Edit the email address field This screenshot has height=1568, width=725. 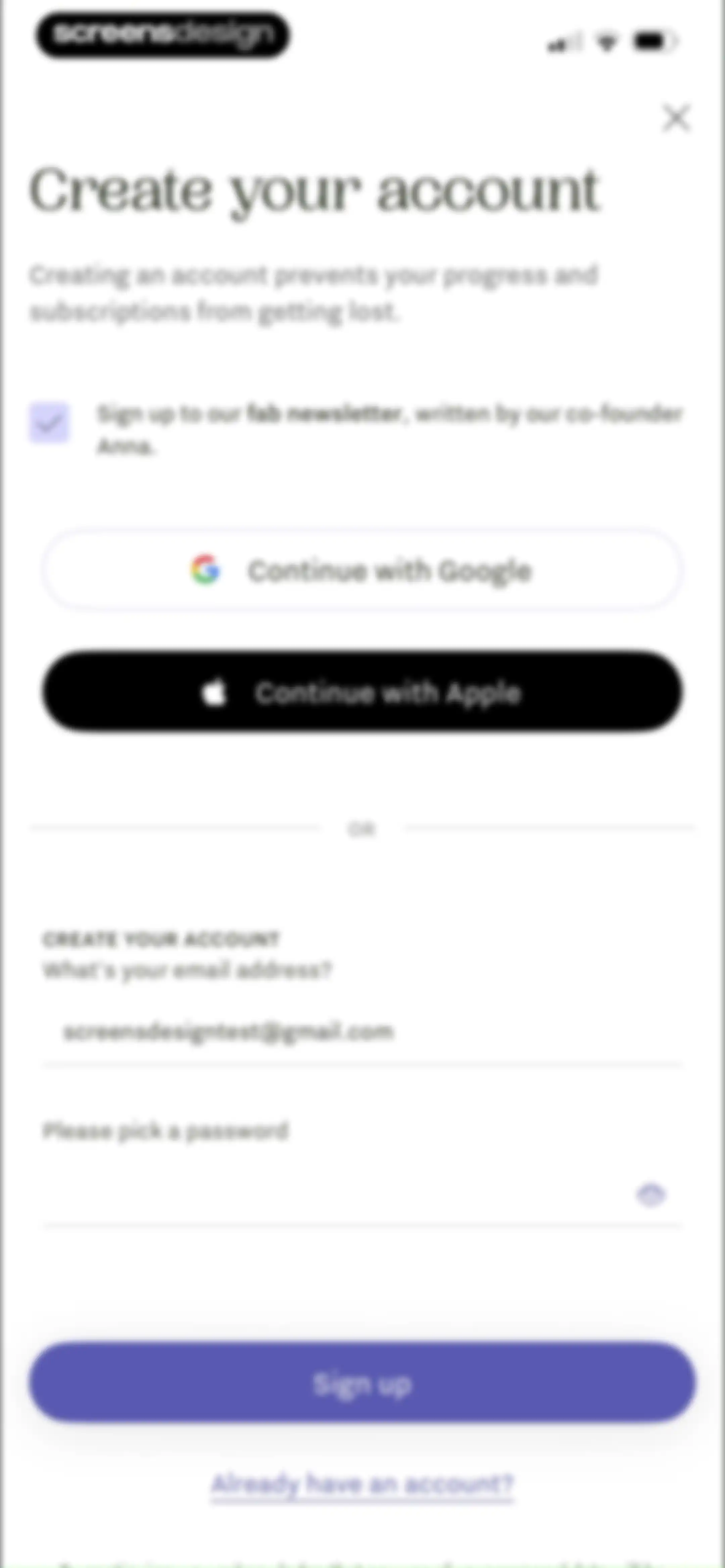362,1032
